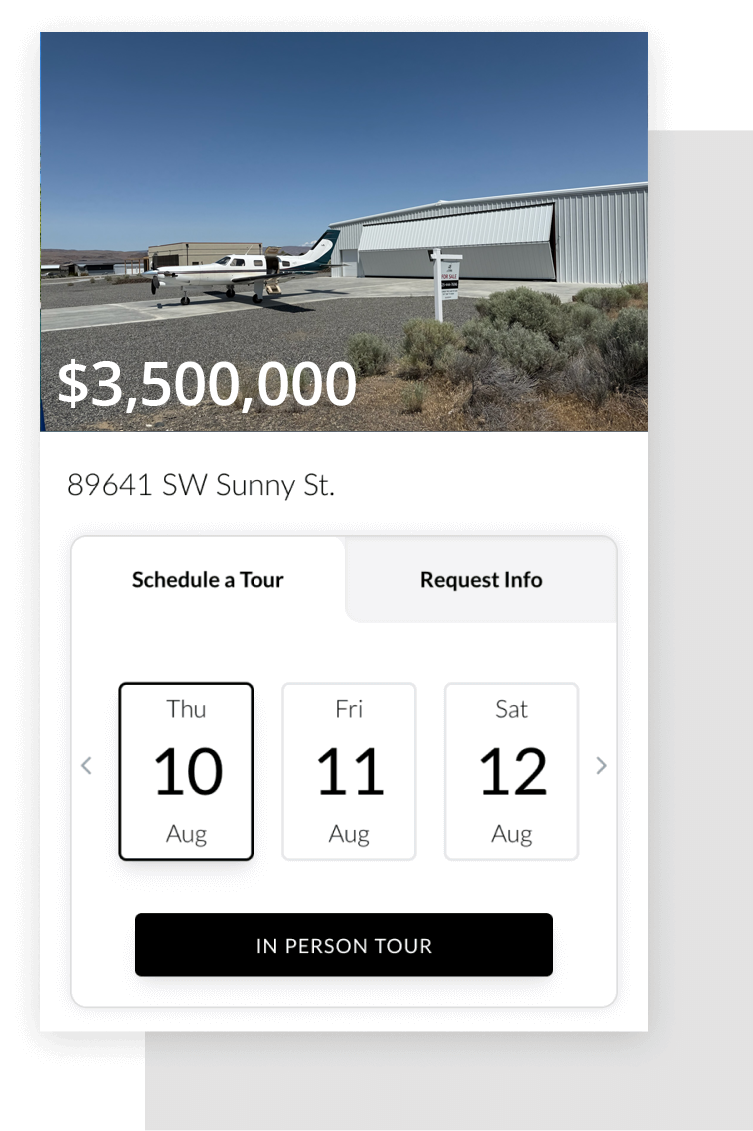Viewport: 753px width, 1131px height.
Task: Select Sat 12 Aug date card
Action: click(x=511, y=771)
